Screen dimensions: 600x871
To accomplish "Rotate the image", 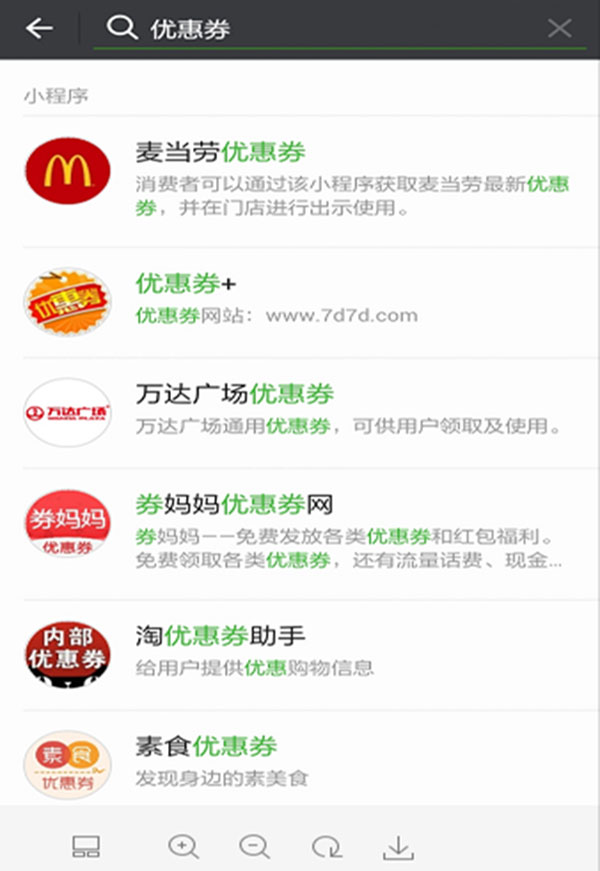I will pos(326,847).
